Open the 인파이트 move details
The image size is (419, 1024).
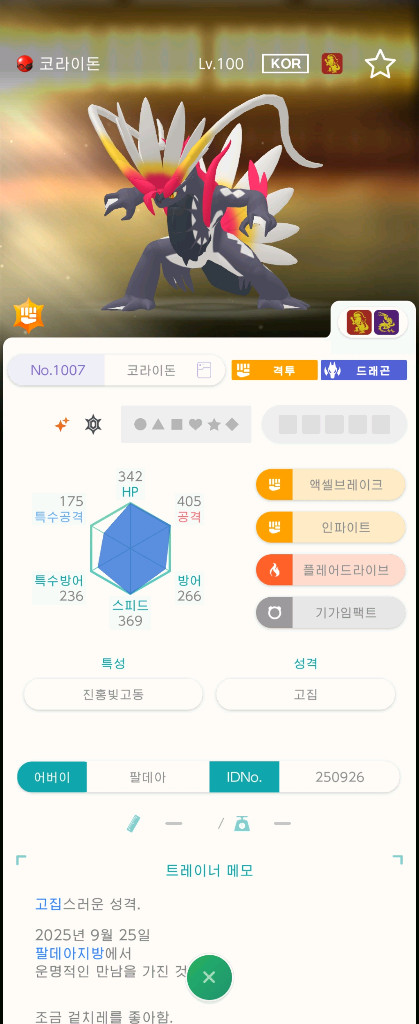330,527
